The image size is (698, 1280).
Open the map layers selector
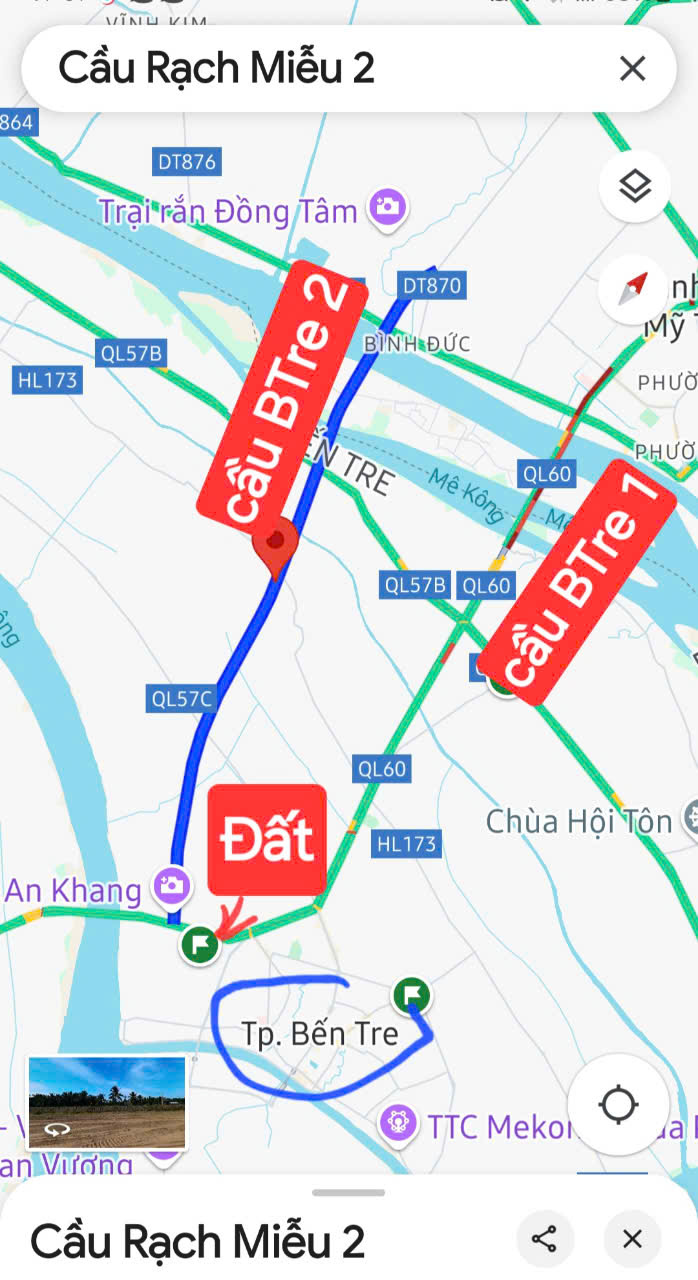(x=634, y=186)
